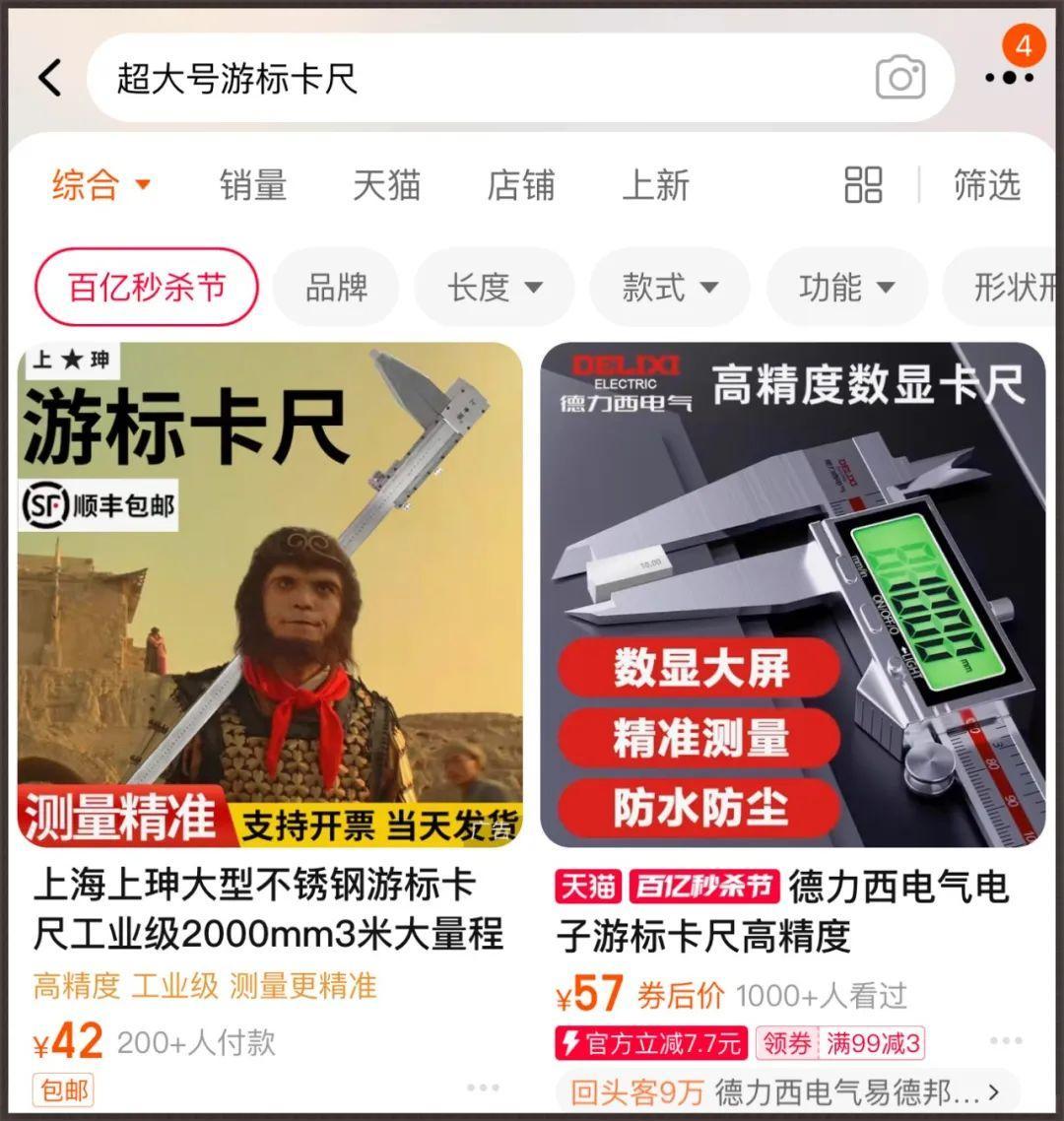Toggle the grid layout view
This screenshot has width=1064, height=1121.
coord(863,185)
